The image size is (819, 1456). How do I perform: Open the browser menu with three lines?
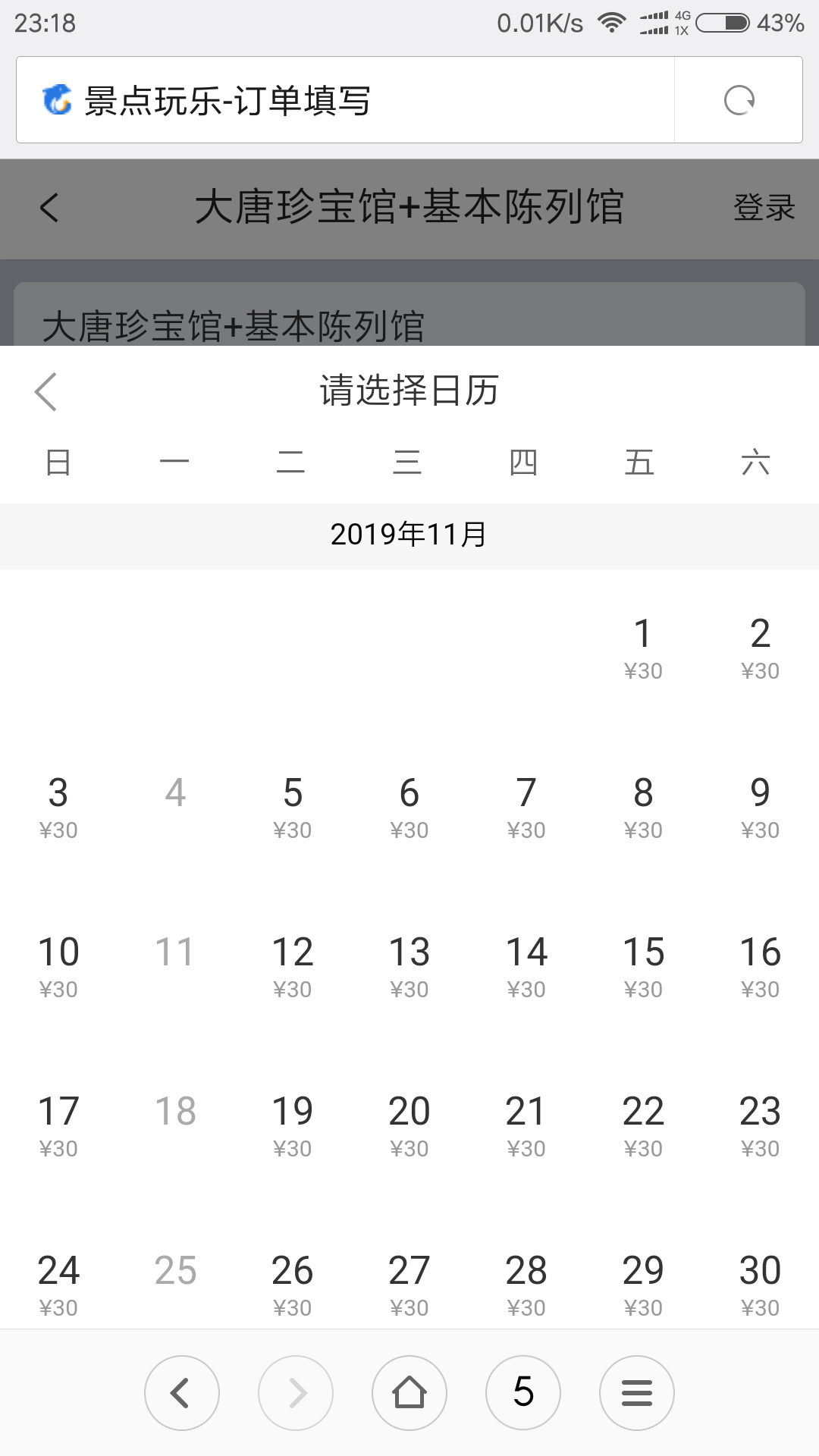click(637, 1393)
